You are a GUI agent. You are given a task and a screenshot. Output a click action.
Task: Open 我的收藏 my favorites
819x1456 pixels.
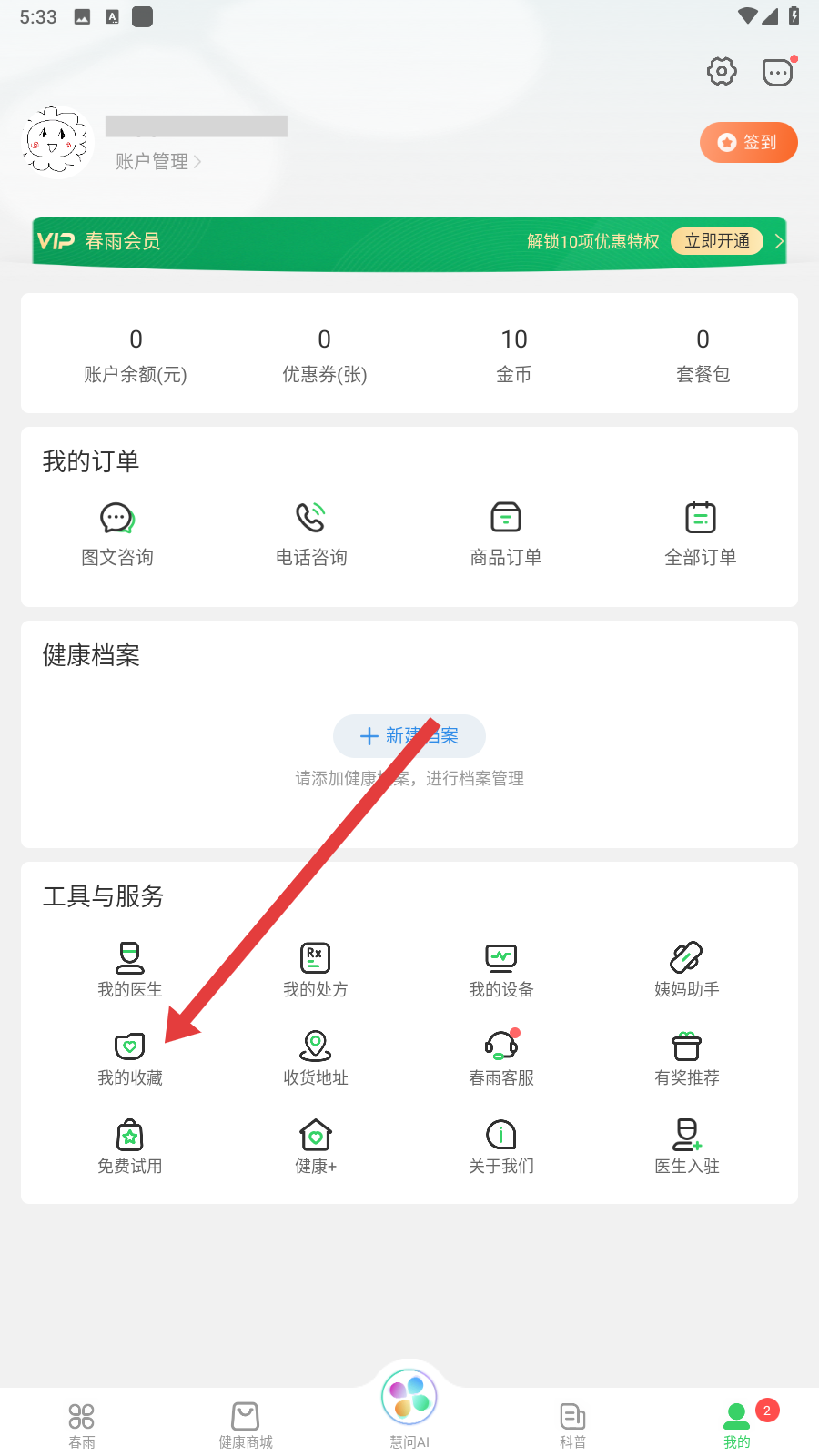[x=130, y=1058]
